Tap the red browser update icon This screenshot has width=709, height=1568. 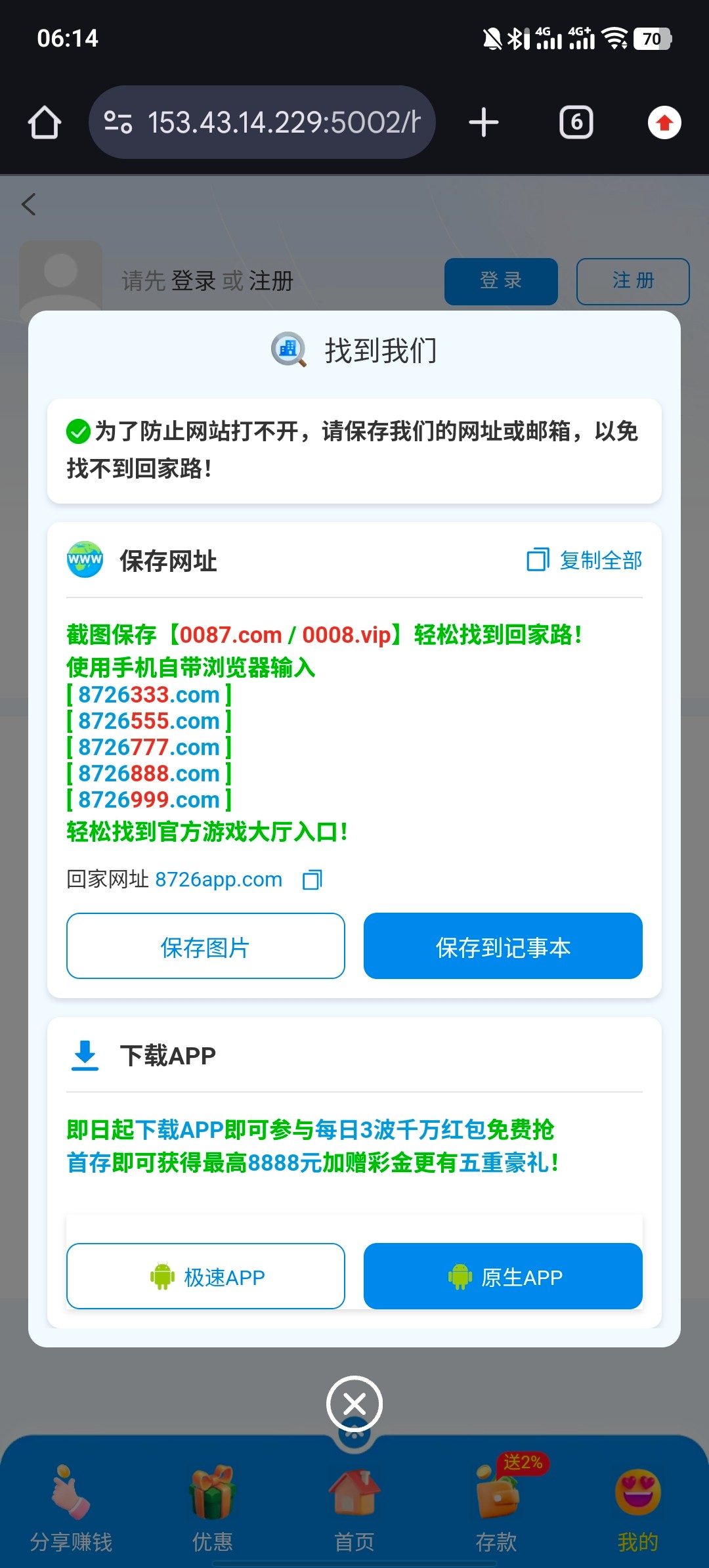(664, 123)
